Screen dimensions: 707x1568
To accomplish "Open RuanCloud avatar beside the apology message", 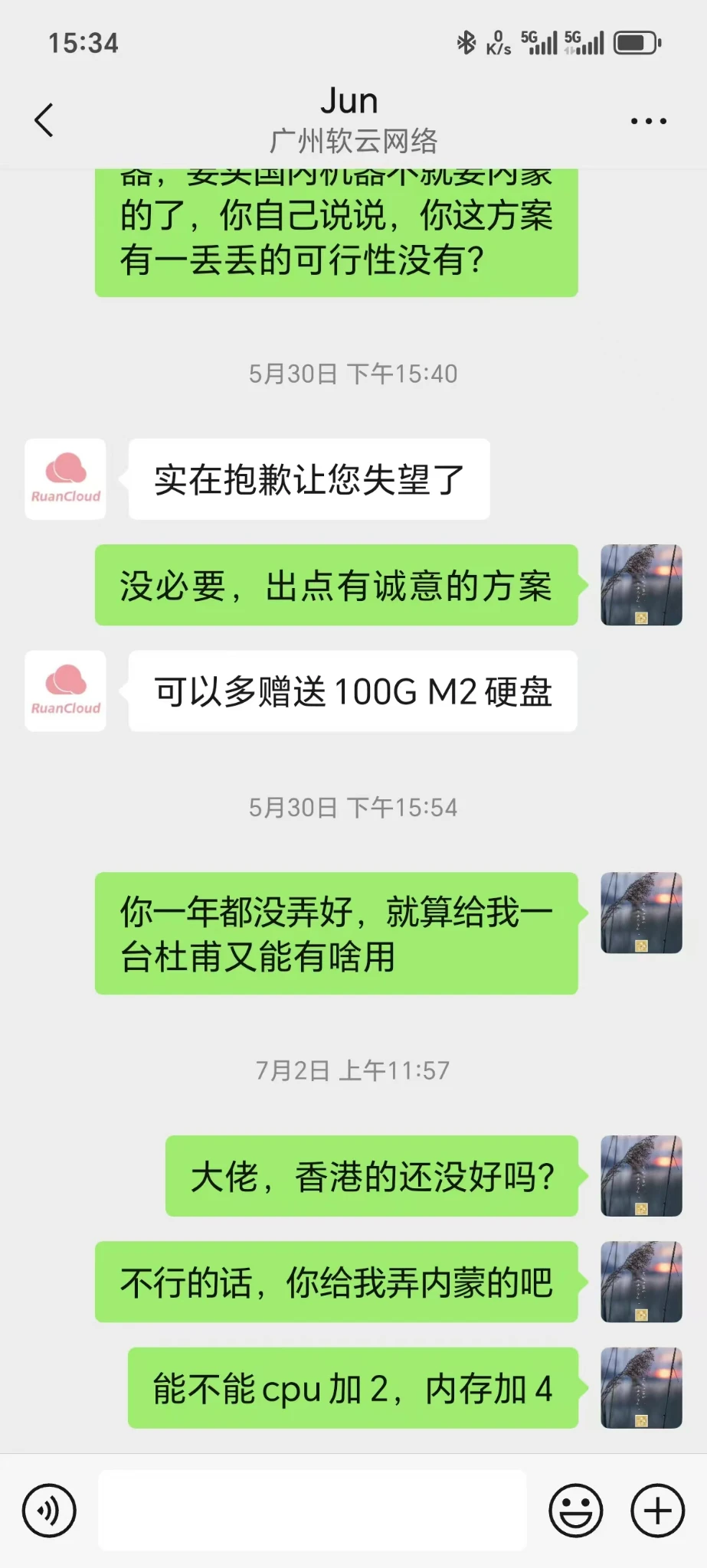I will pos(66,479).
